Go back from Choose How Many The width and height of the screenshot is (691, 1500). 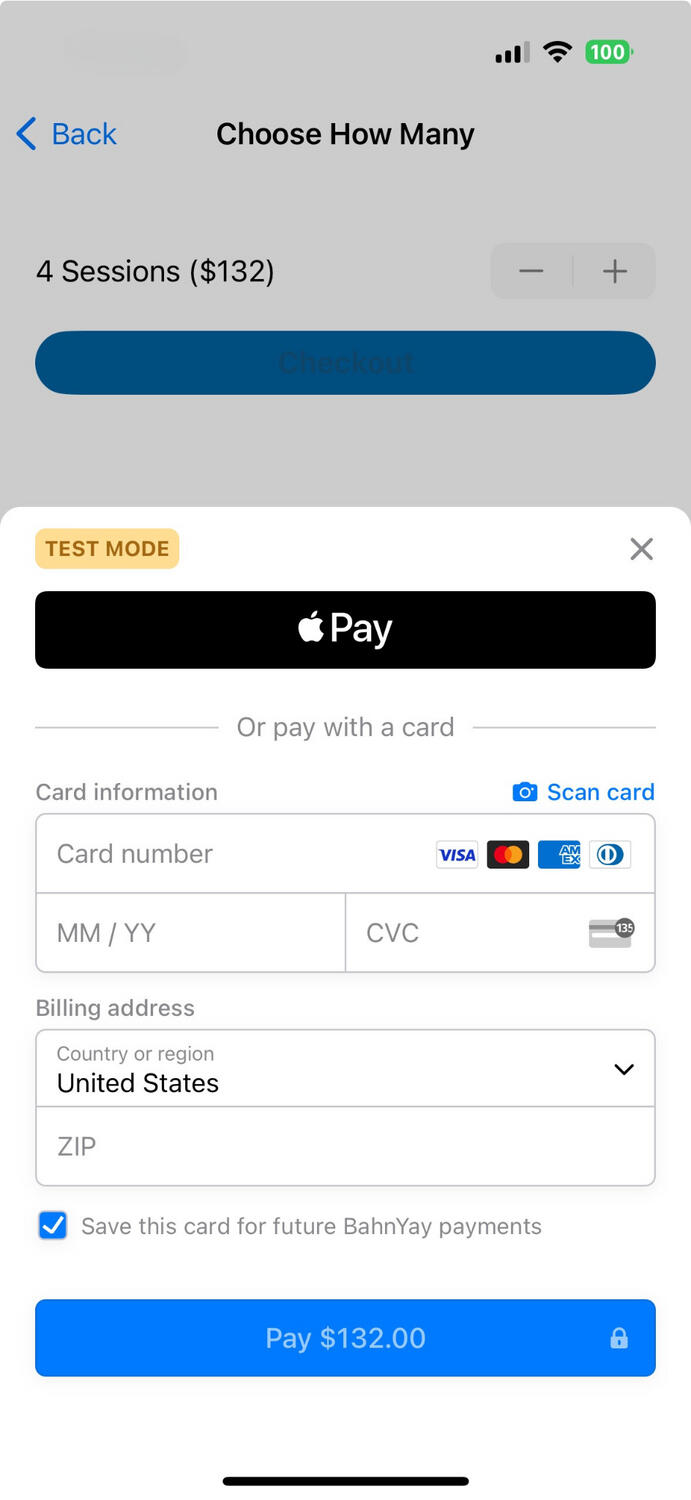tap(67, 134)
